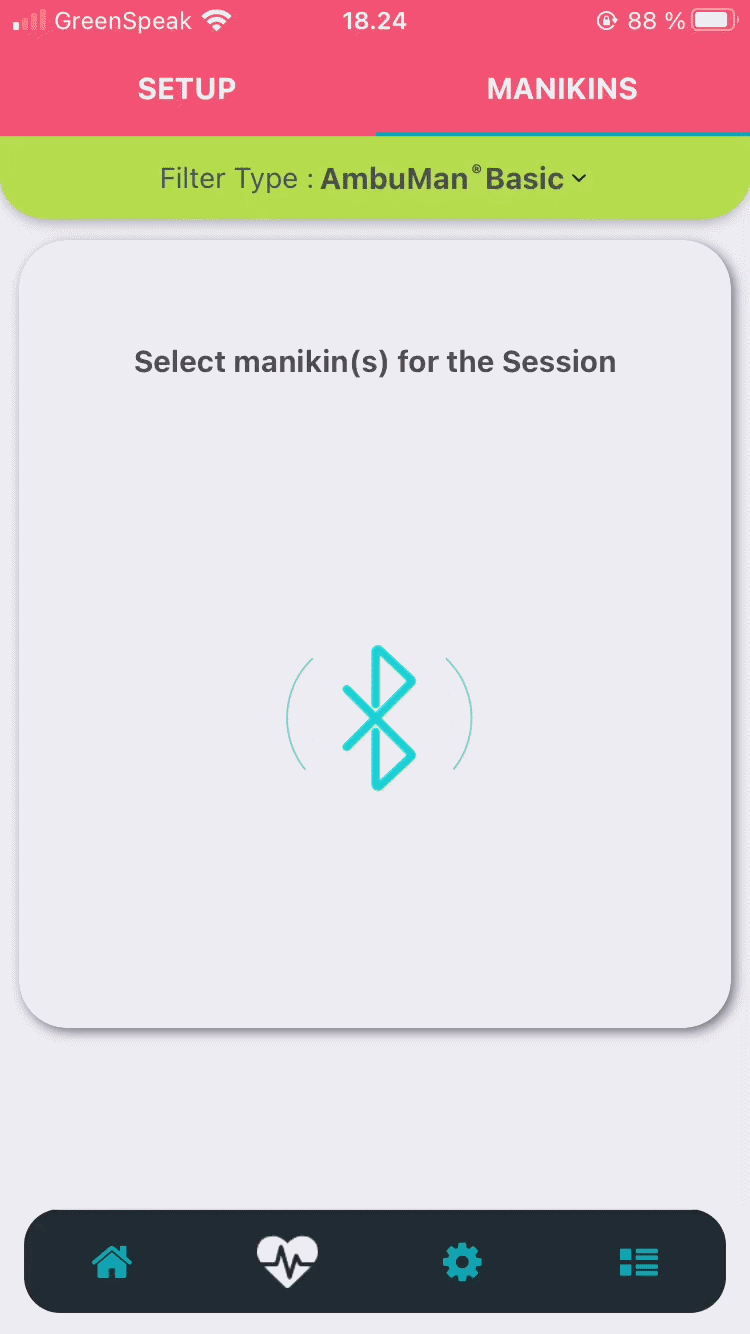The height and width of the screenshot is (1334, 750).
Task: Go to home in bottom bar
Action: [112, 1262]
